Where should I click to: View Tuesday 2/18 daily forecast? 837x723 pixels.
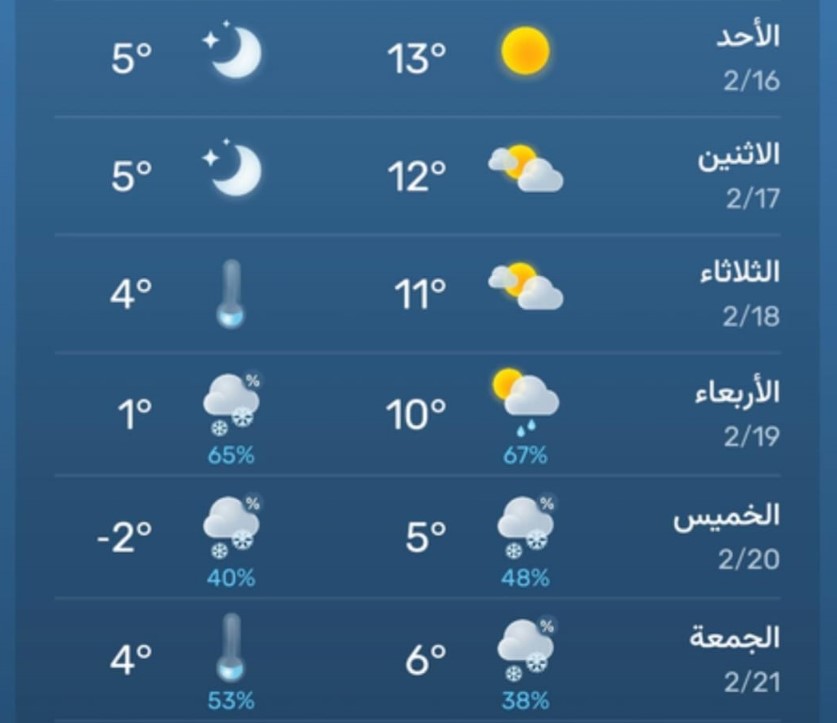point(418,293)
